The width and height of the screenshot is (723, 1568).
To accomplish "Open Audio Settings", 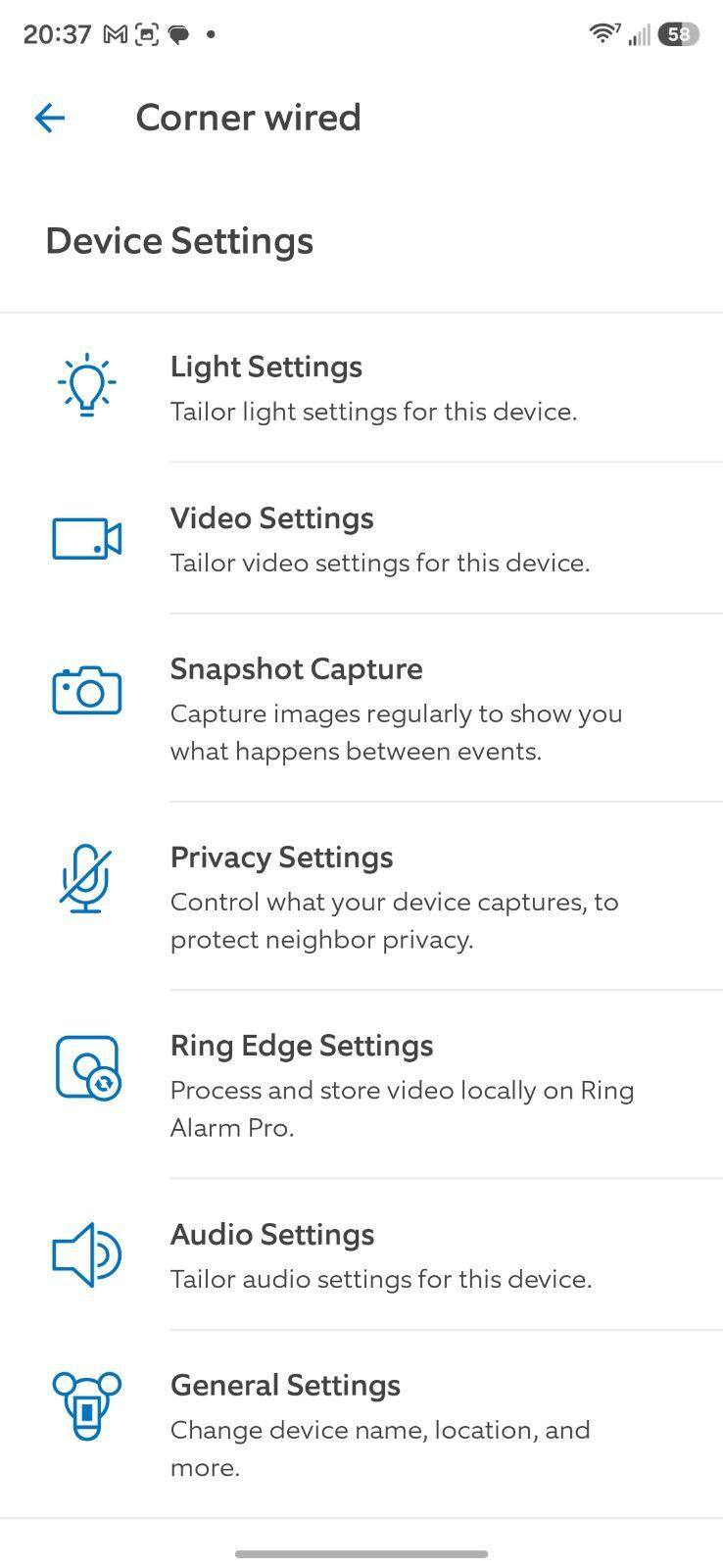I will pyautogui.click(x=361, y=1255).
